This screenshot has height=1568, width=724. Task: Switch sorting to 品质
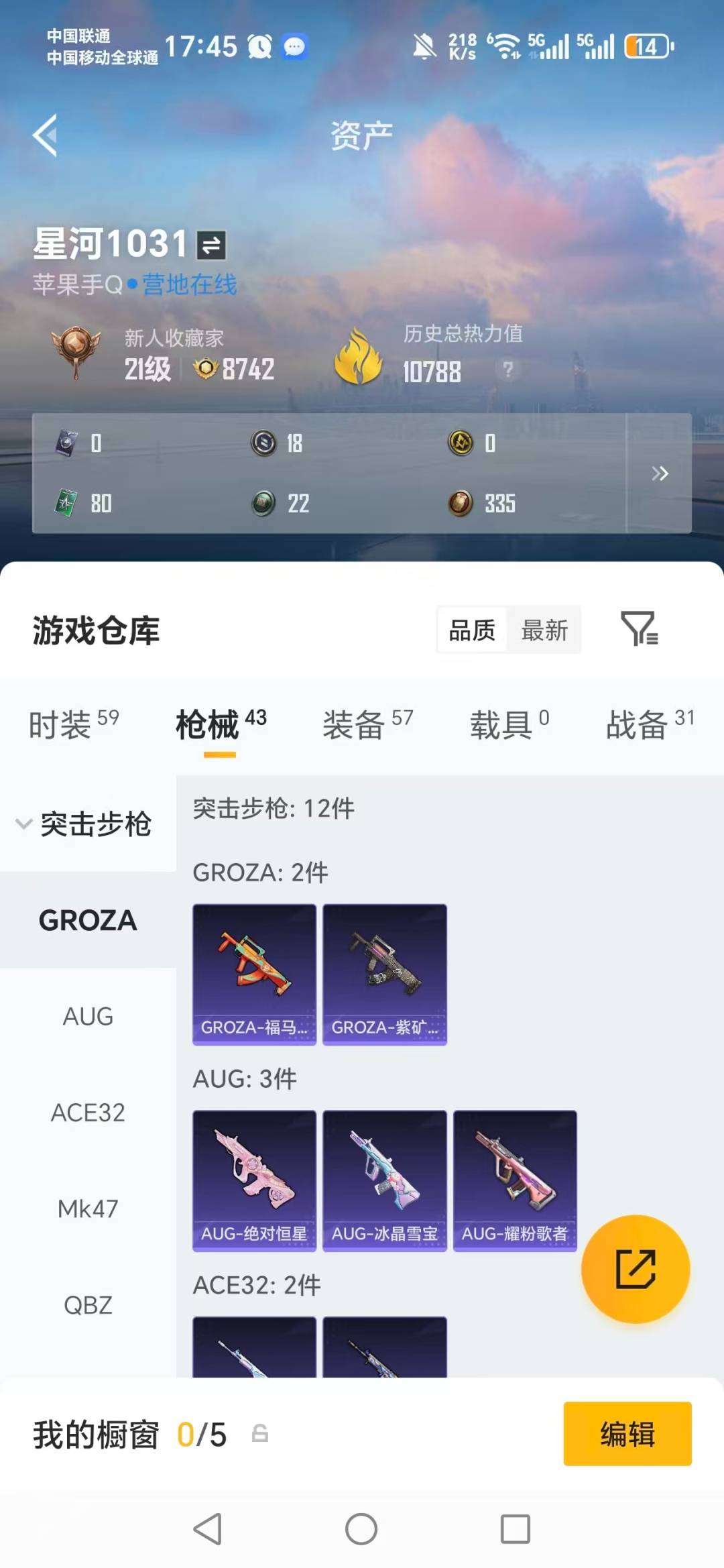pyautogui.click(x=471, y=630)
